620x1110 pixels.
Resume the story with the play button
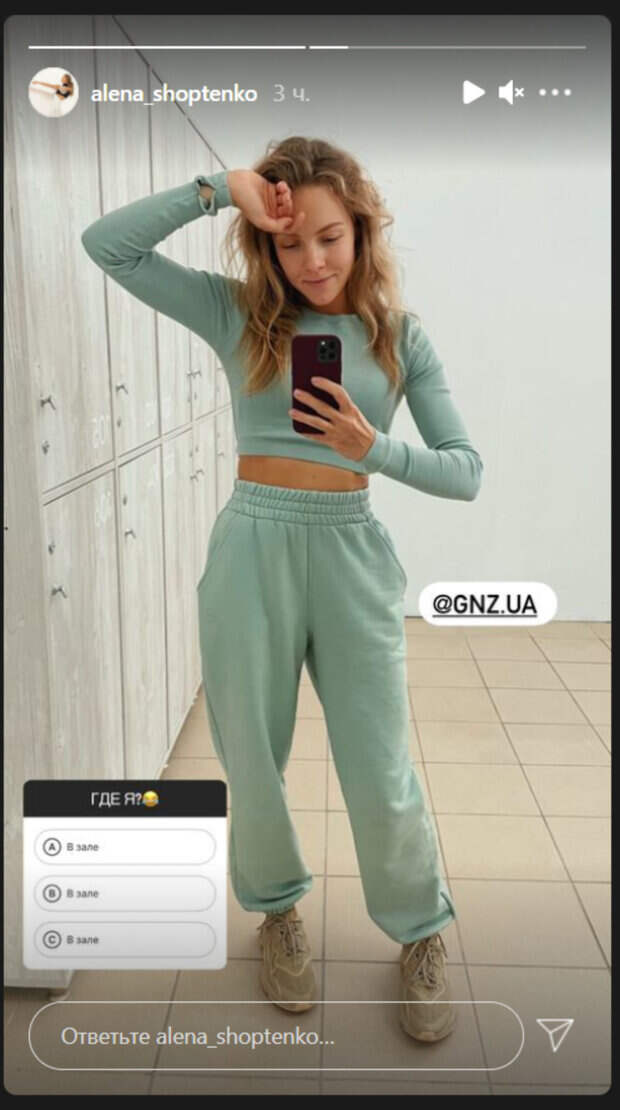click(x=473, y=93)
